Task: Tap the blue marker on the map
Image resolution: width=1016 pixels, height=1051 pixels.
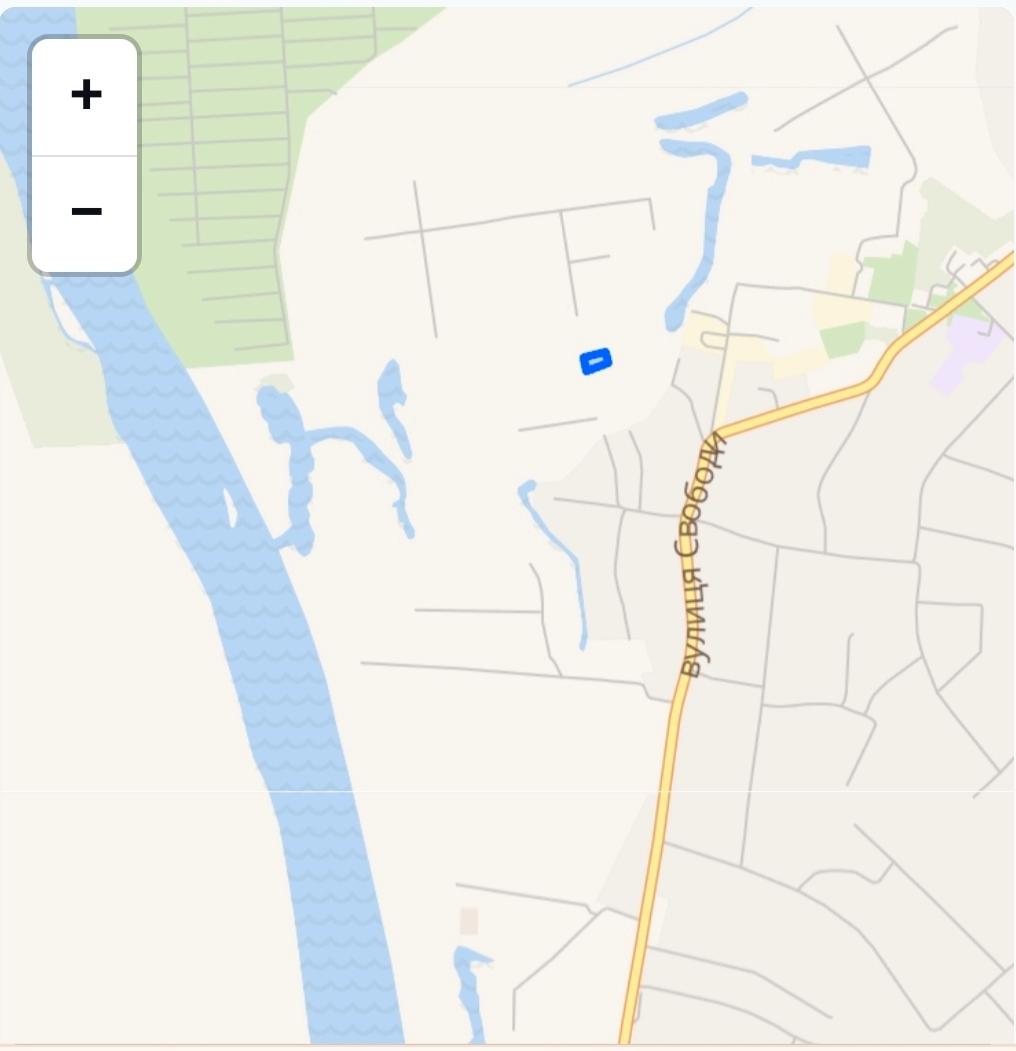Action: (595, 361)
